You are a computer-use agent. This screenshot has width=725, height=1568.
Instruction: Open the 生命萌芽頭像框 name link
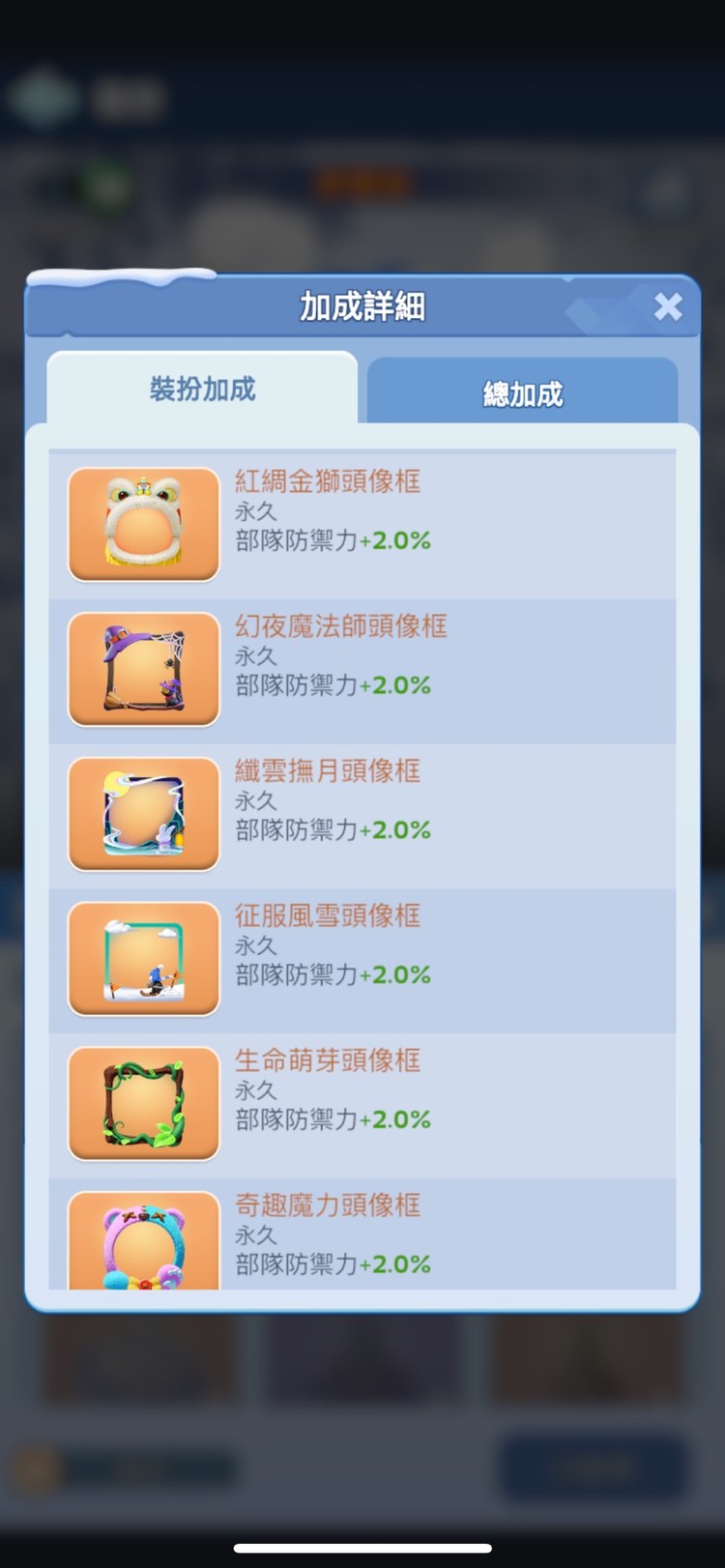pos(328,1061)
